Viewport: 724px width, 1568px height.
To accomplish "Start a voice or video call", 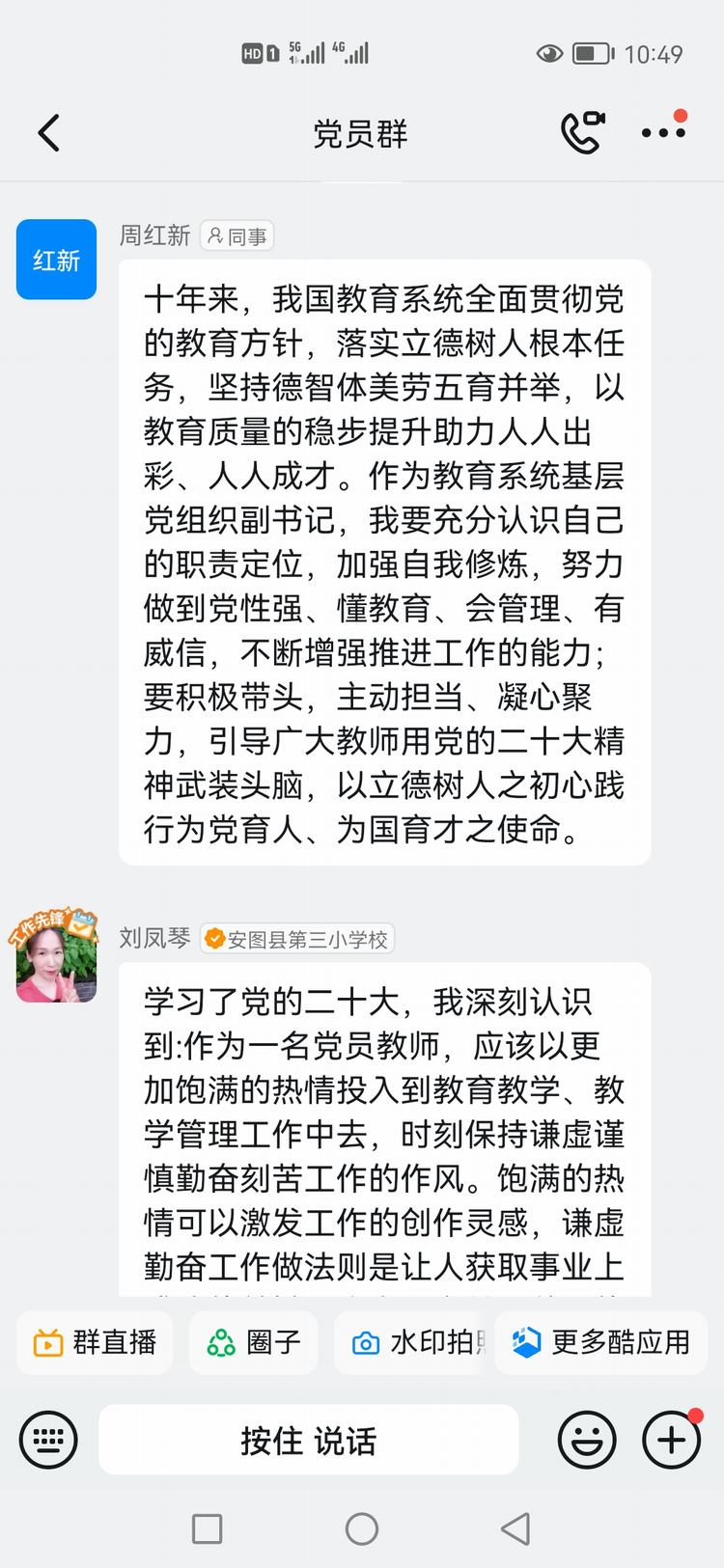I will click(x=582, y=133).
